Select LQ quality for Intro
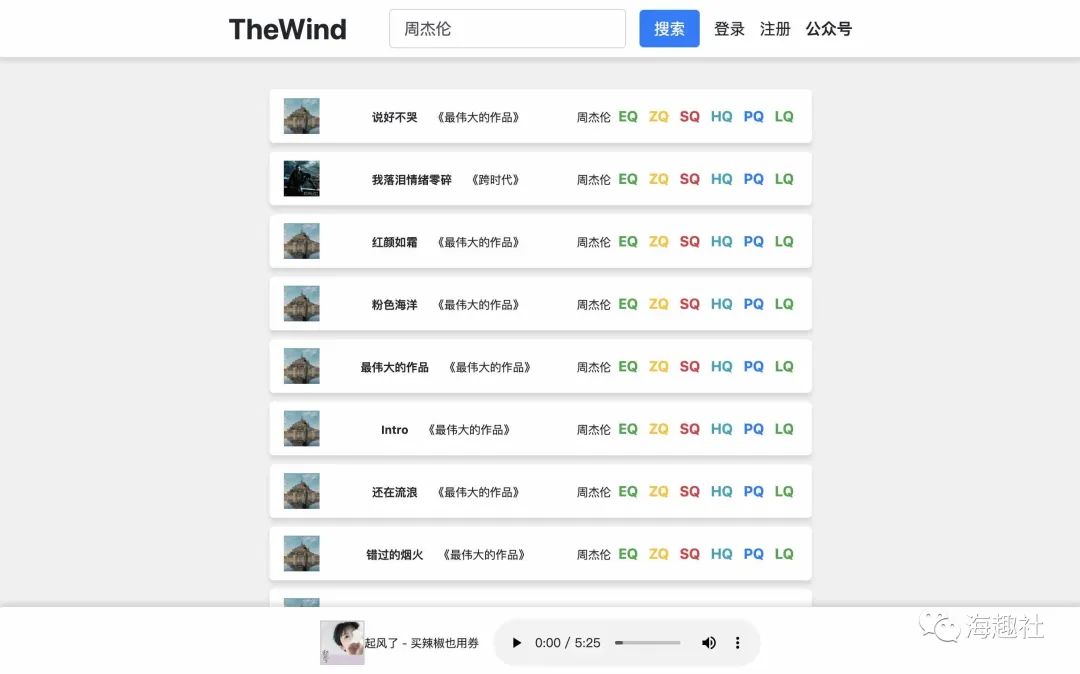 coord(784,429)
